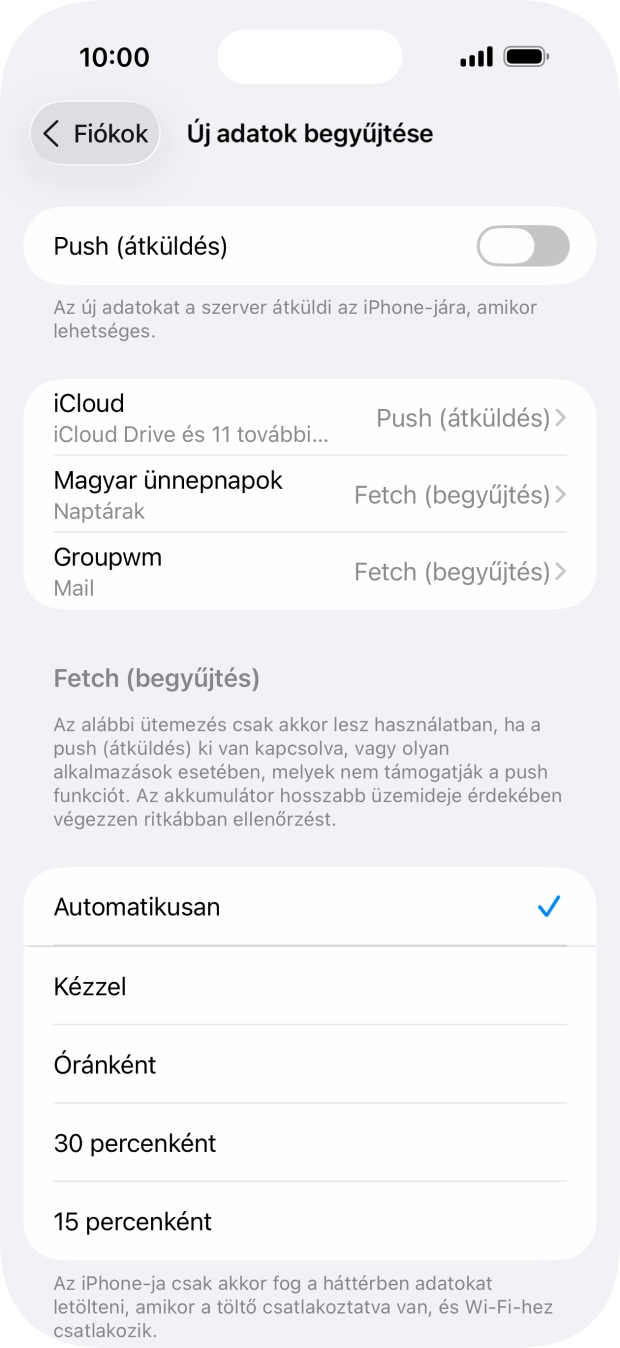This screenshot has width=620, height=1348.
Task: Go back to Fiókok
Action: [x=96, y=134]
